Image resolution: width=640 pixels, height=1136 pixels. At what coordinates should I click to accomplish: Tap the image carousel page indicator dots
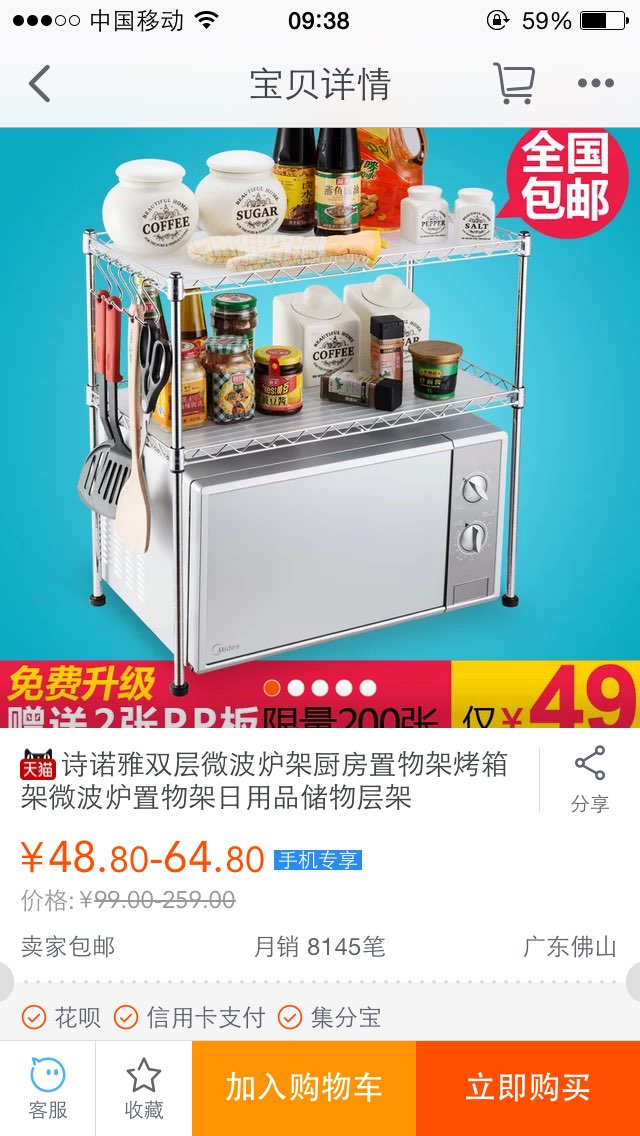click(x=320, y=688)
